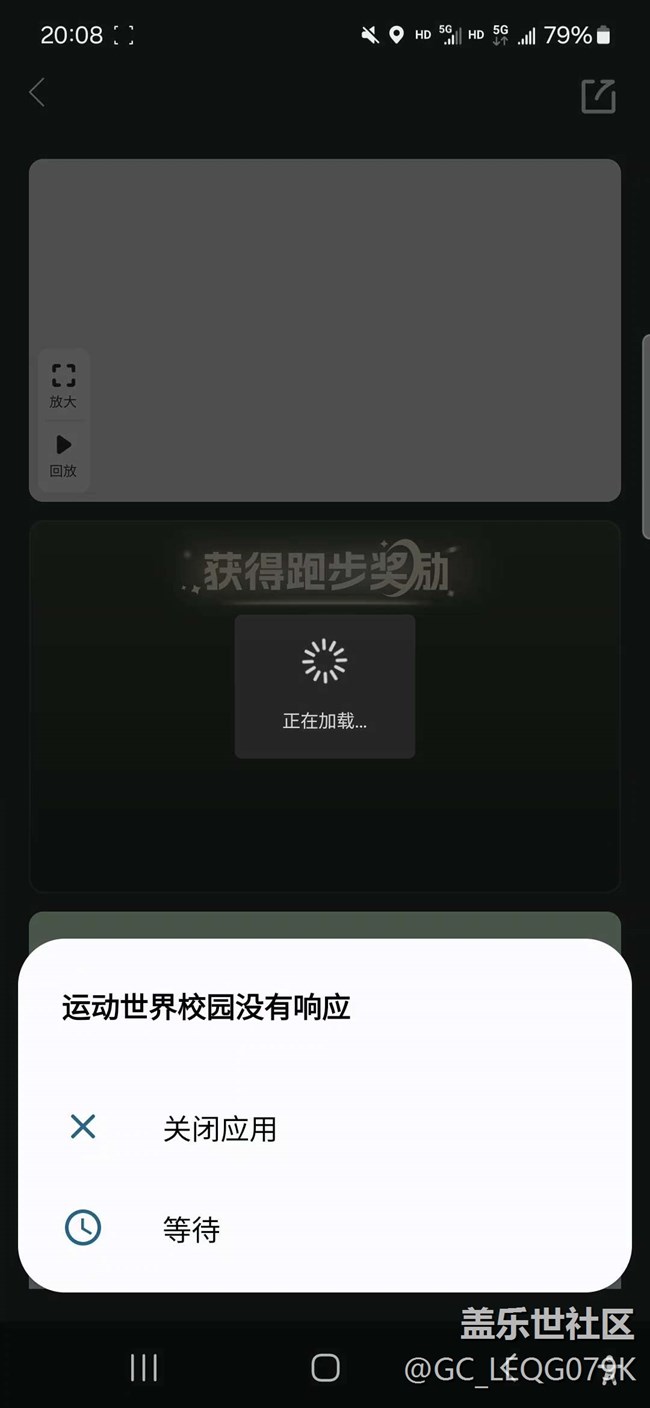Tap 回放 to replay the run
Screen dimensions: 650x1408
(x=63, y=455)
